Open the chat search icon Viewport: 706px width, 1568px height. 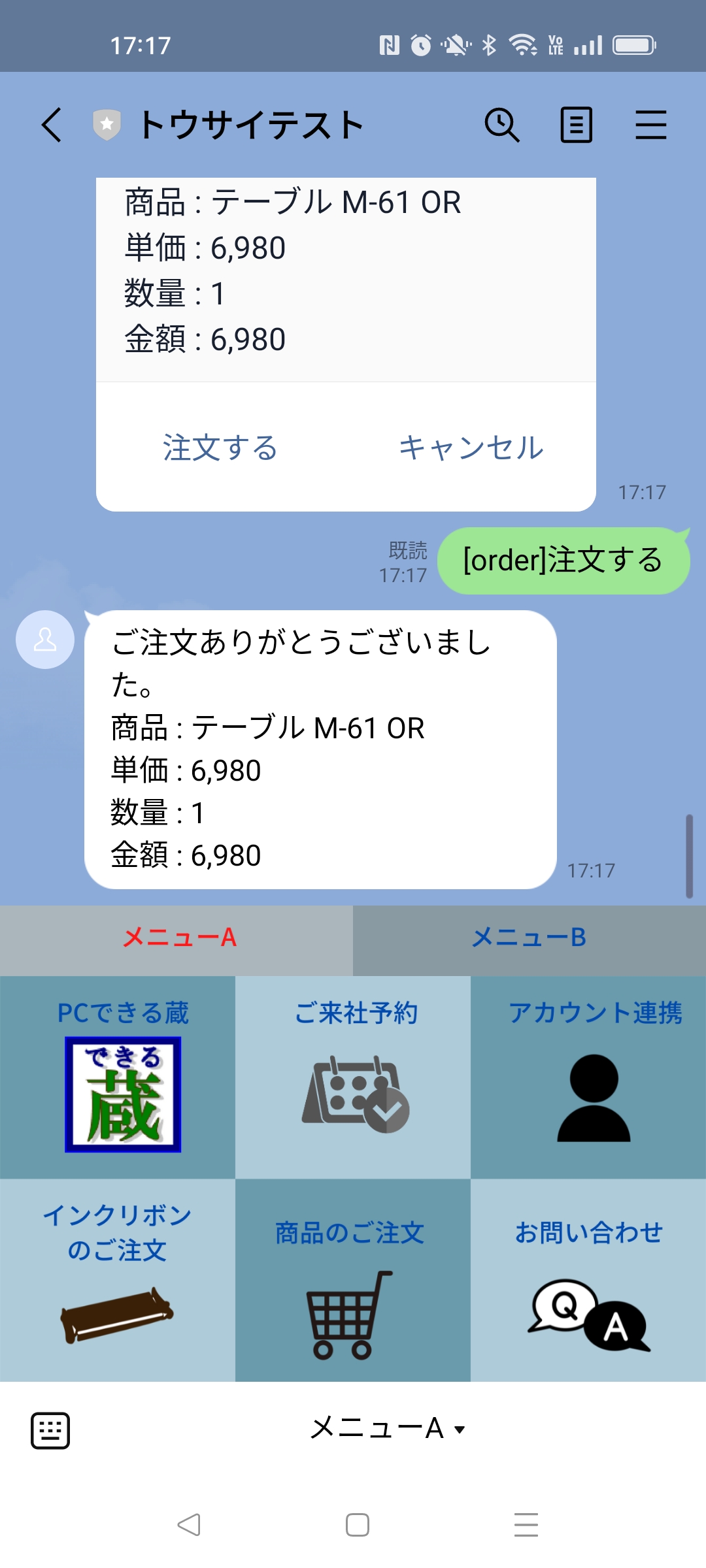tap(501, 125)
